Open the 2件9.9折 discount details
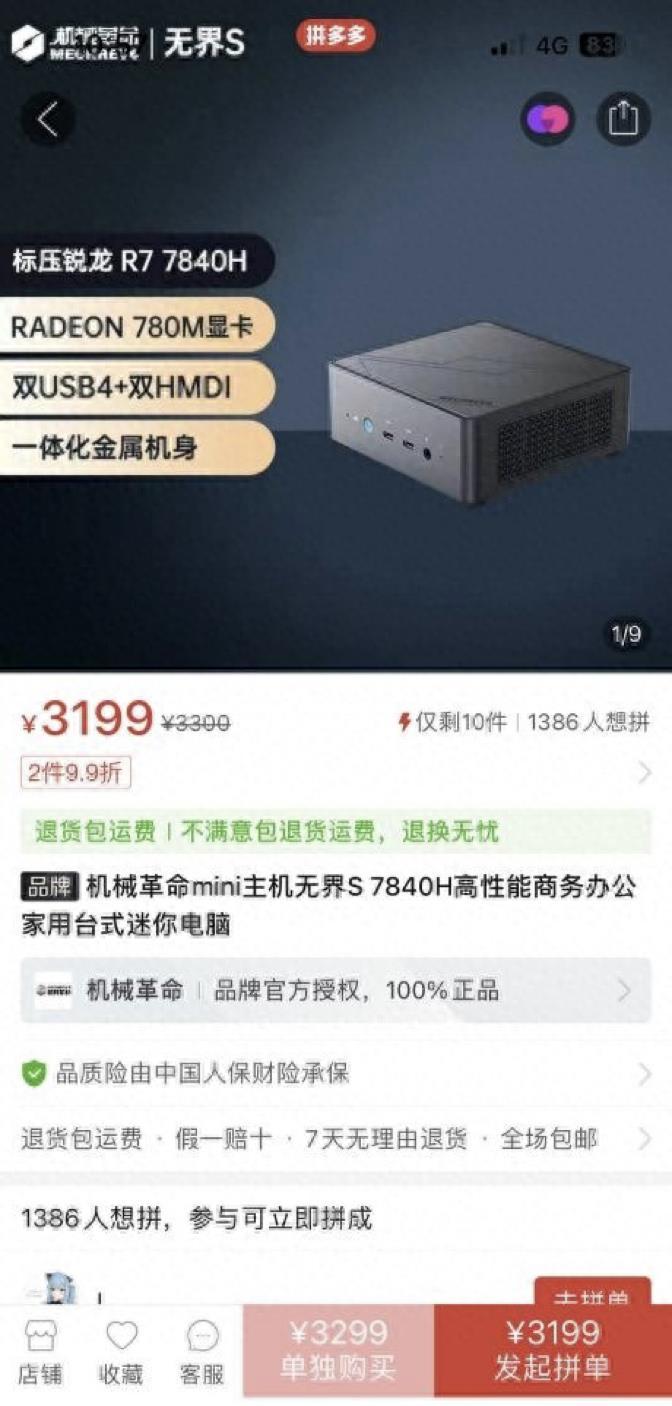The width and height of the screenshot is (672, 1406). coord(76,772)
